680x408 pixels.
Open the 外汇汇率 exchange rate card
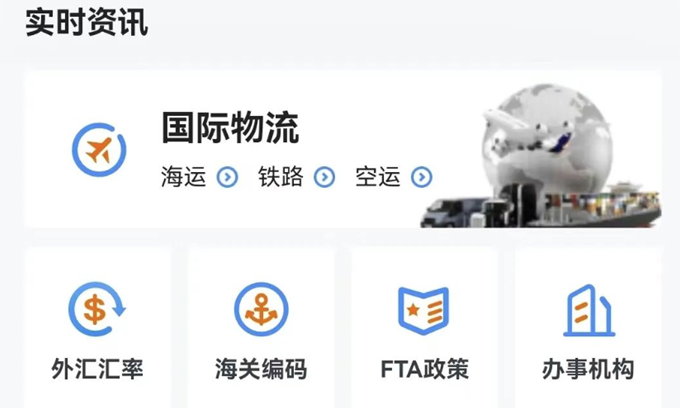coord(97,330)
